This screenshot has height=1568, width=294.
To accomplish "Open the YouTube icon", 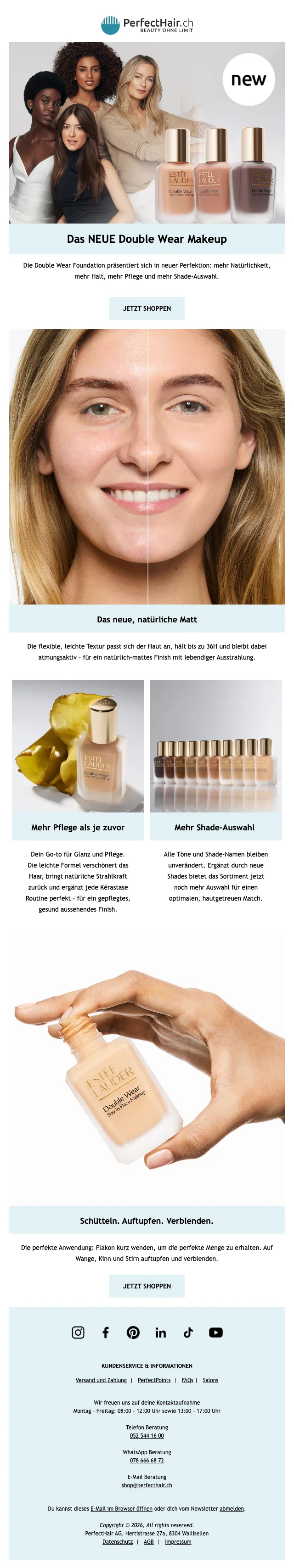I will [215, 1333].
